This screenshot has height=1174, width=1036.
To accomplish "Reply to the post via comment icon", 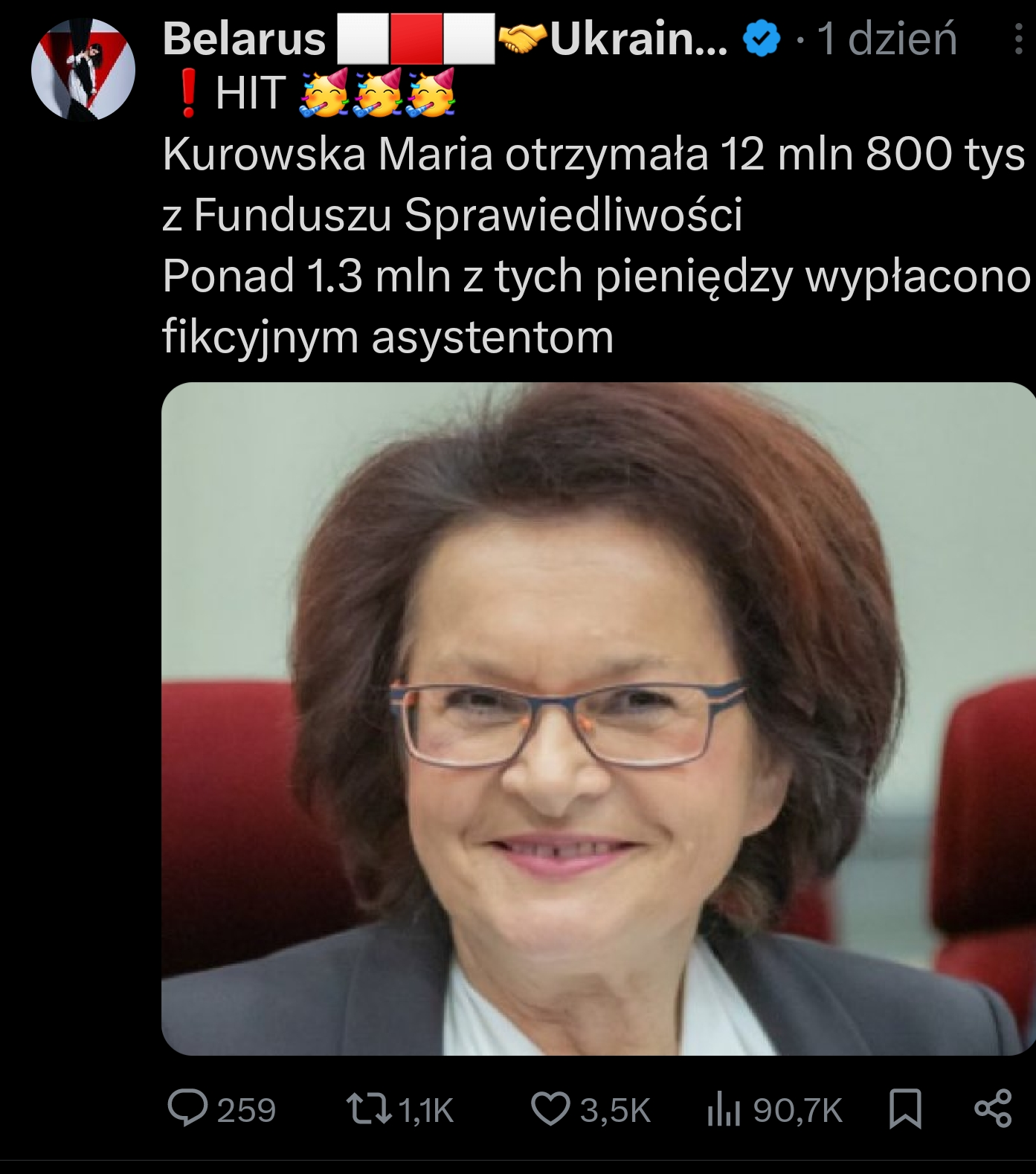I will pyautogui.click(x=187, y=1109).
